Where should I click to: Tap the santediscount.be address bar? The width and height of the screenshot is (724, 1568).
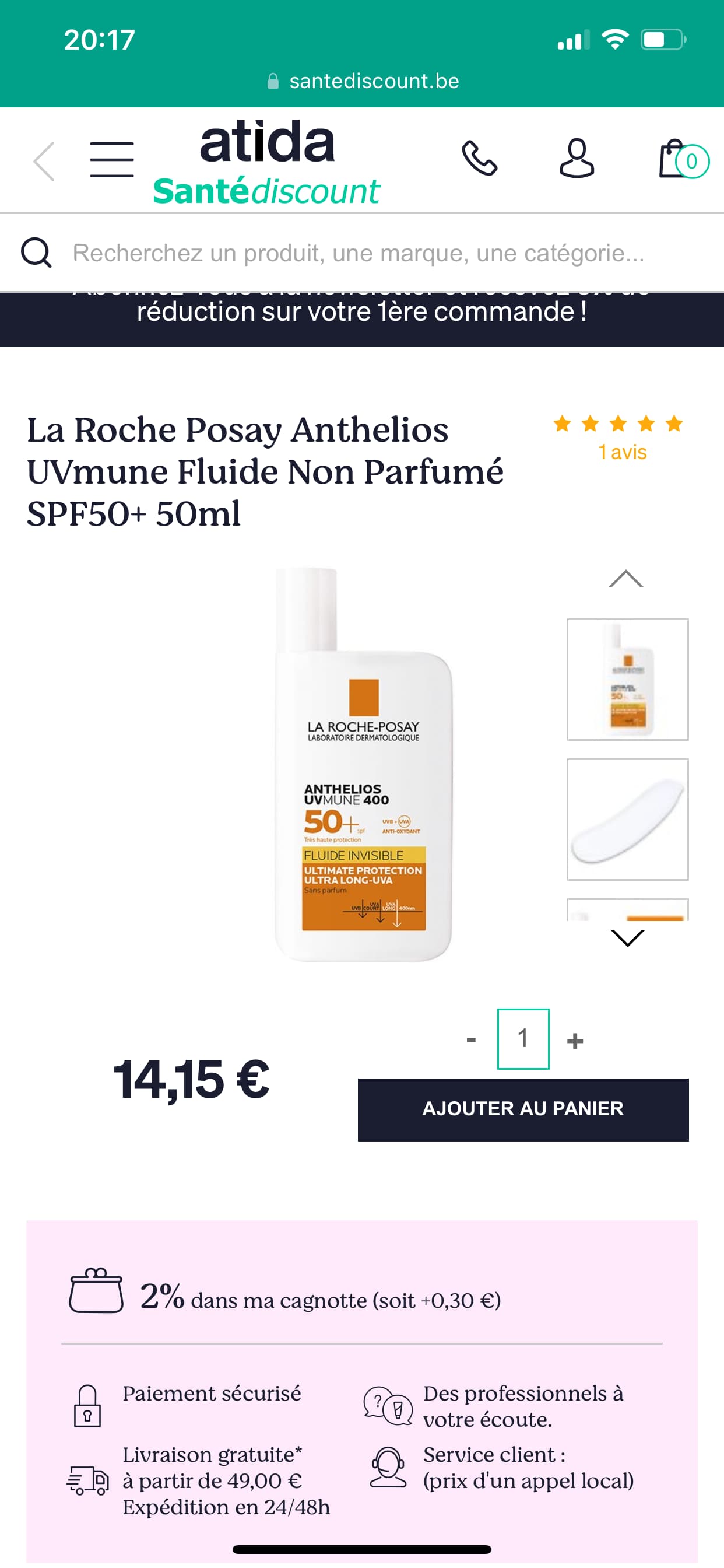363,81
